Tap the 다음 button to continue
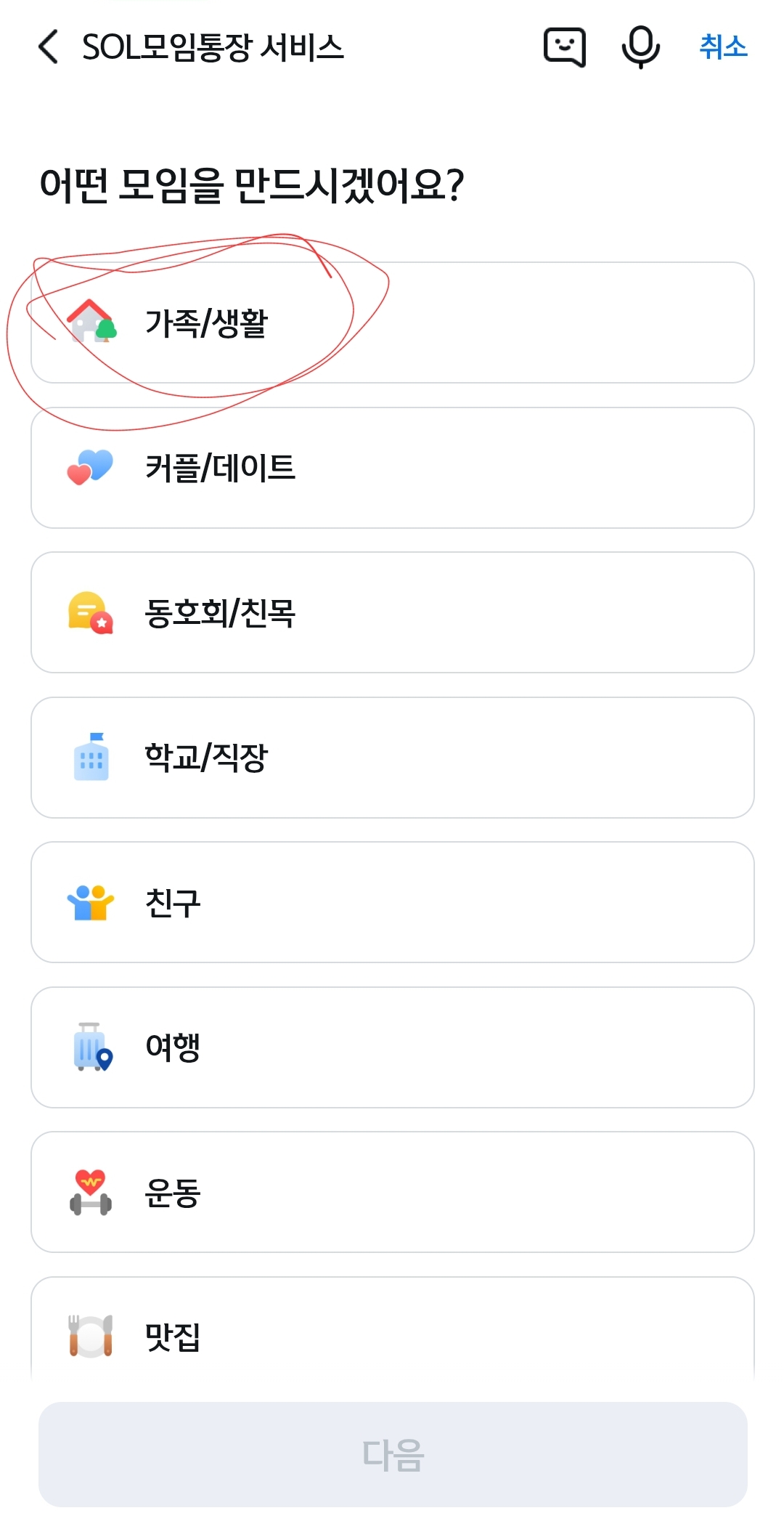This screenshot has height=1537, width=784. coord(393,1454)
